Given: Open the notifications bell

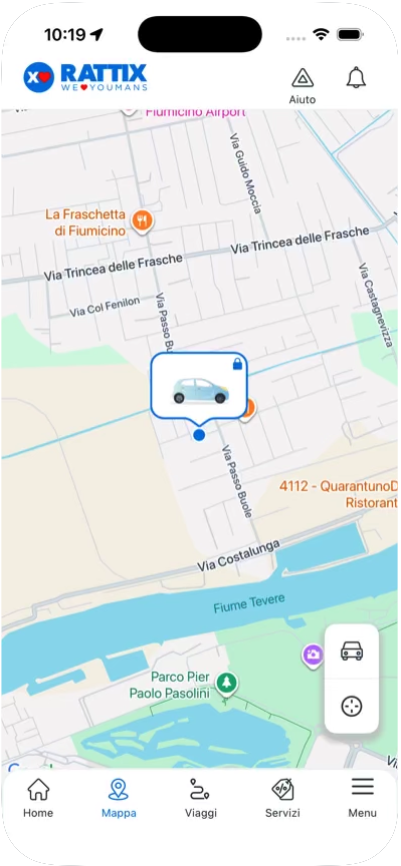Looking at the screenshot, I should point(356,78).
